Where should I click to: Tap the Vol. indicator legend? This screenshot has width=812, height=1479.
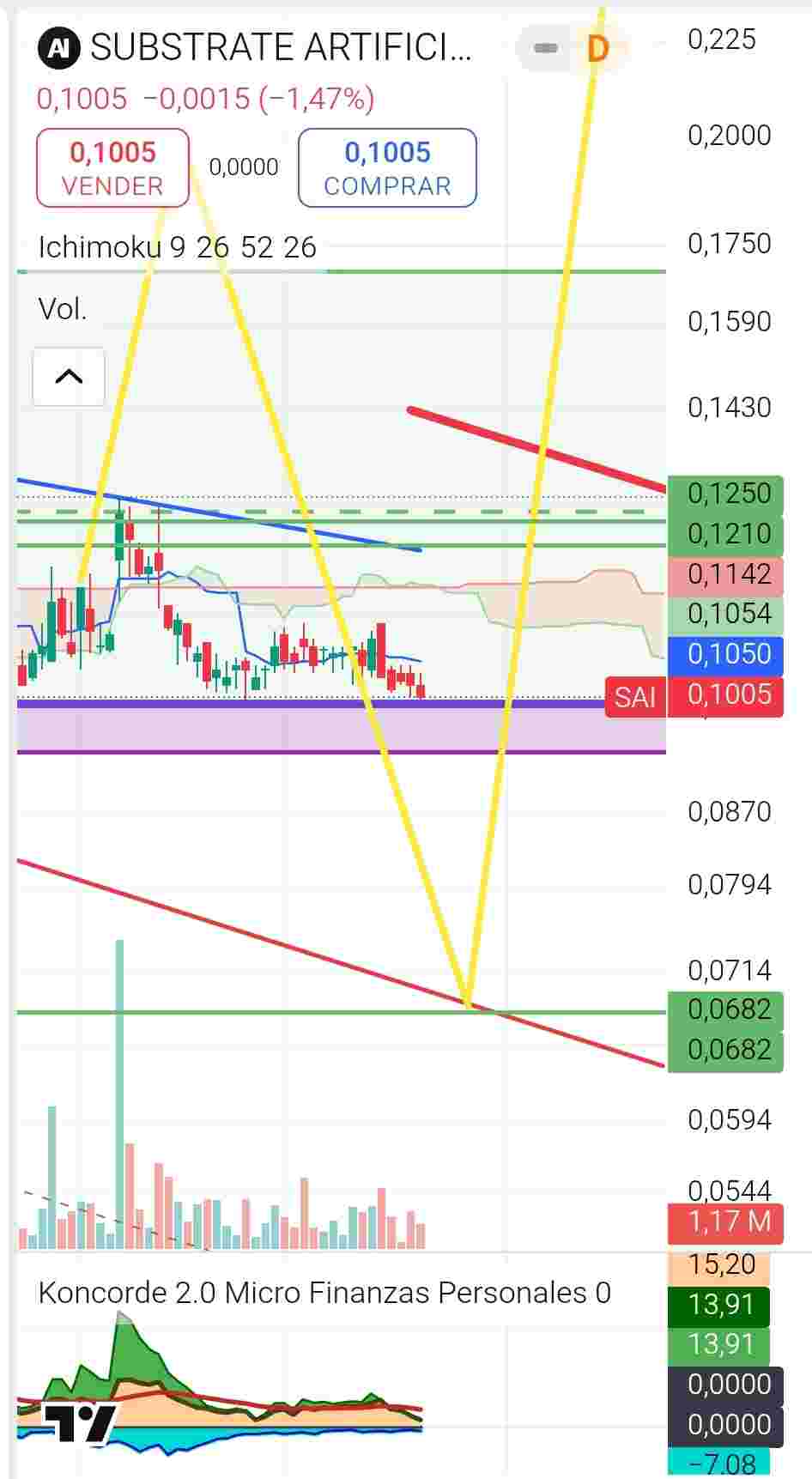(63, 309)
